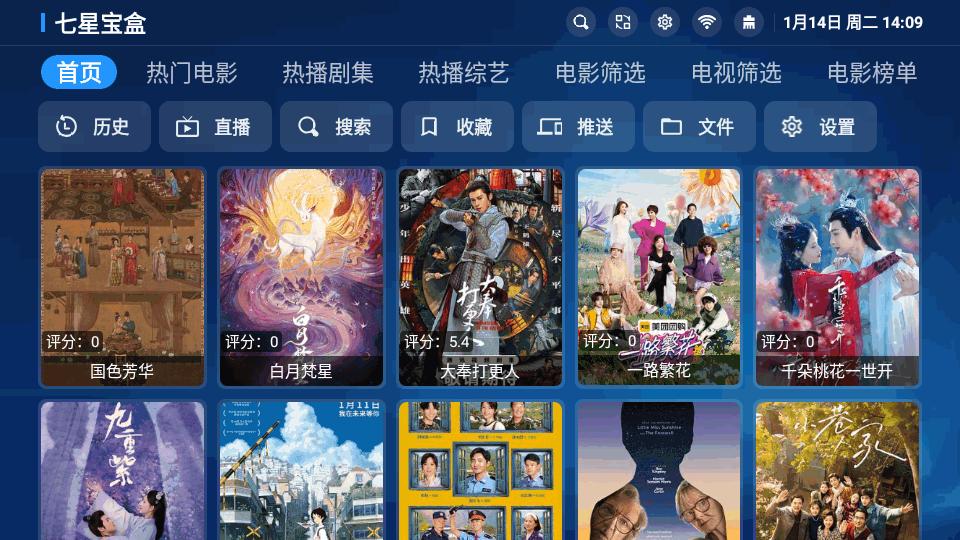Viewport: 960px width, 540px height.
Task: Tap the 搜索 search button
Action: pos(336,127)
